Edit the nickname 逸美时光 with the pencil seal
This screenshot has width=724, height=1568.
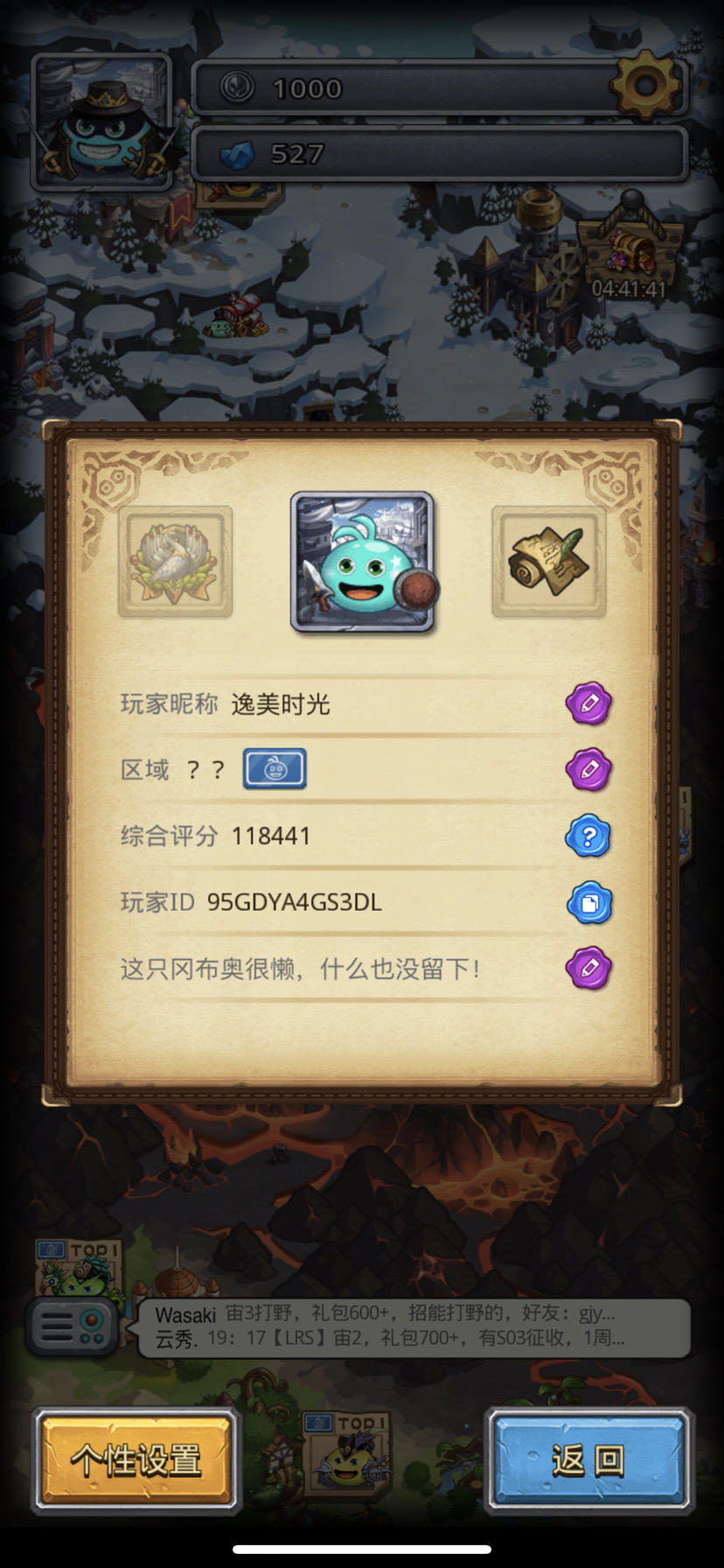[588, 703]
